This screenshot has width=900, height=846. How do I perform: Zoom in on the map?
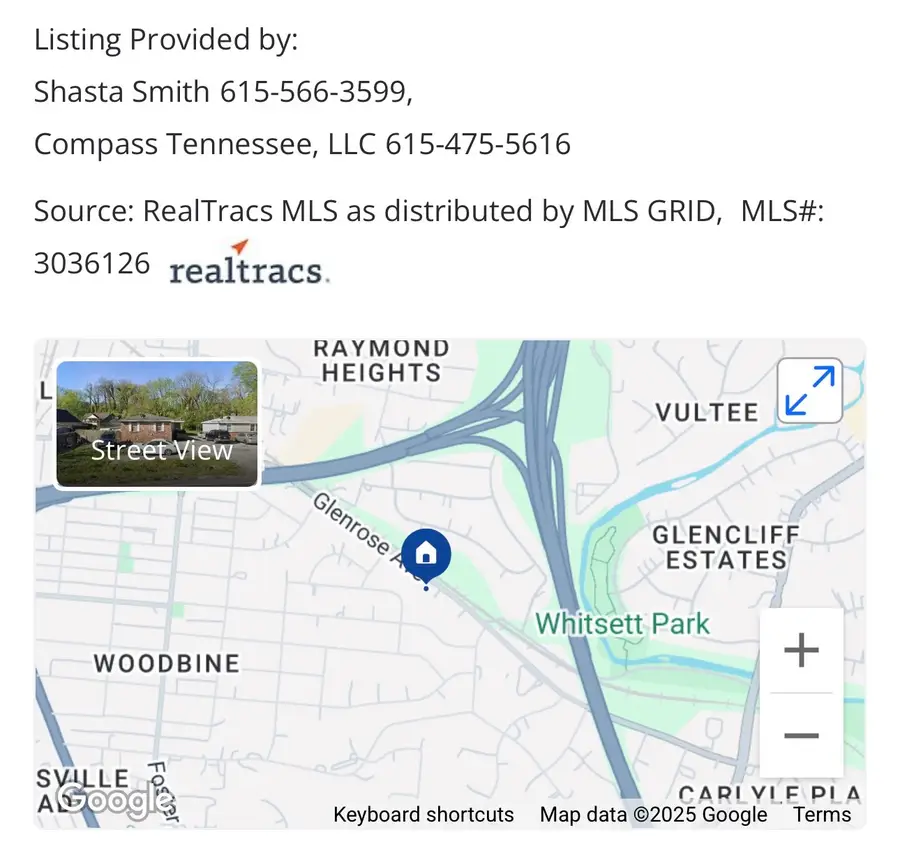pos(801,651)
